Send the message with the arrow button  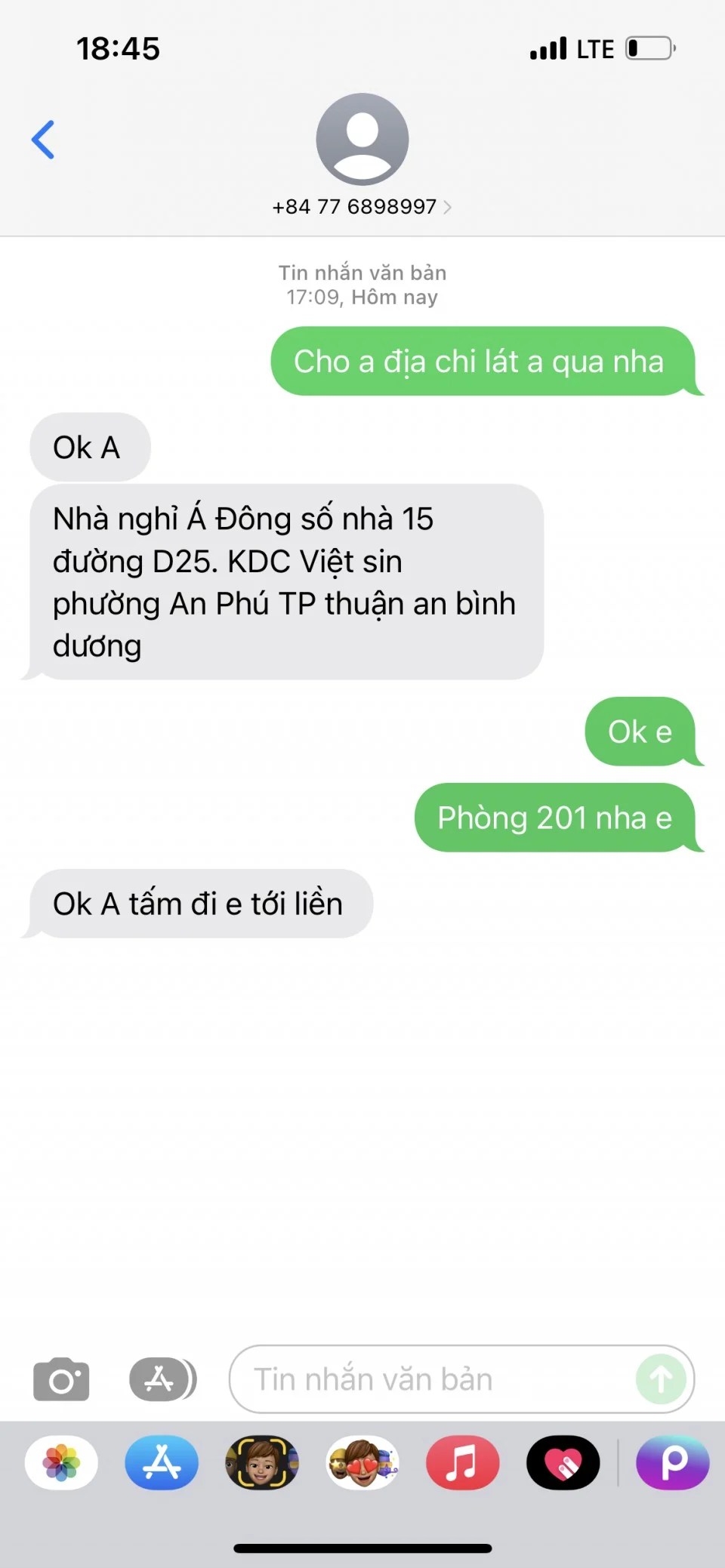coord(661,1379)
